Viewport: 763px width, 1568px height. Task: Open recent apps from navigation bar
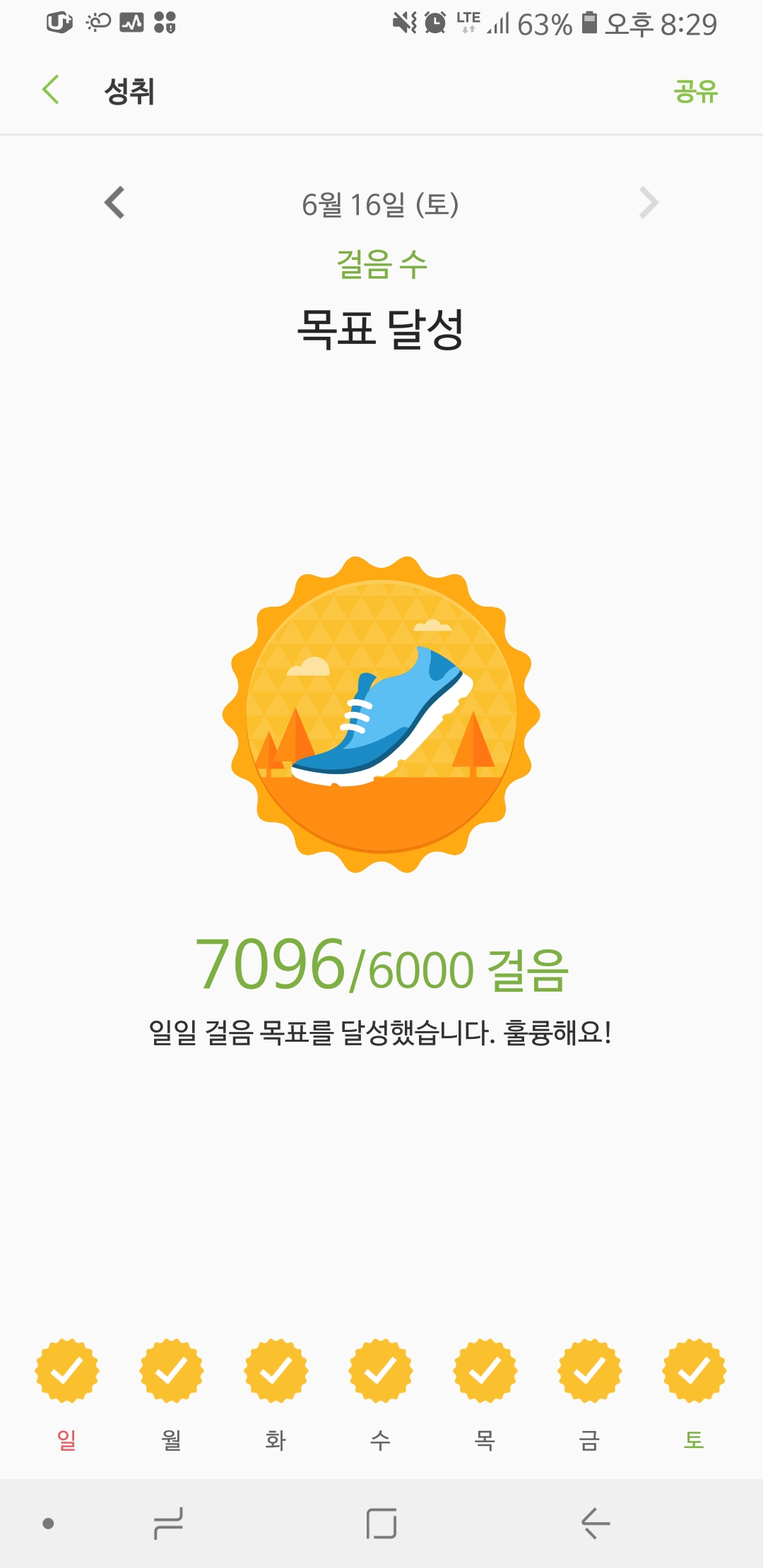coord(168,1524)
